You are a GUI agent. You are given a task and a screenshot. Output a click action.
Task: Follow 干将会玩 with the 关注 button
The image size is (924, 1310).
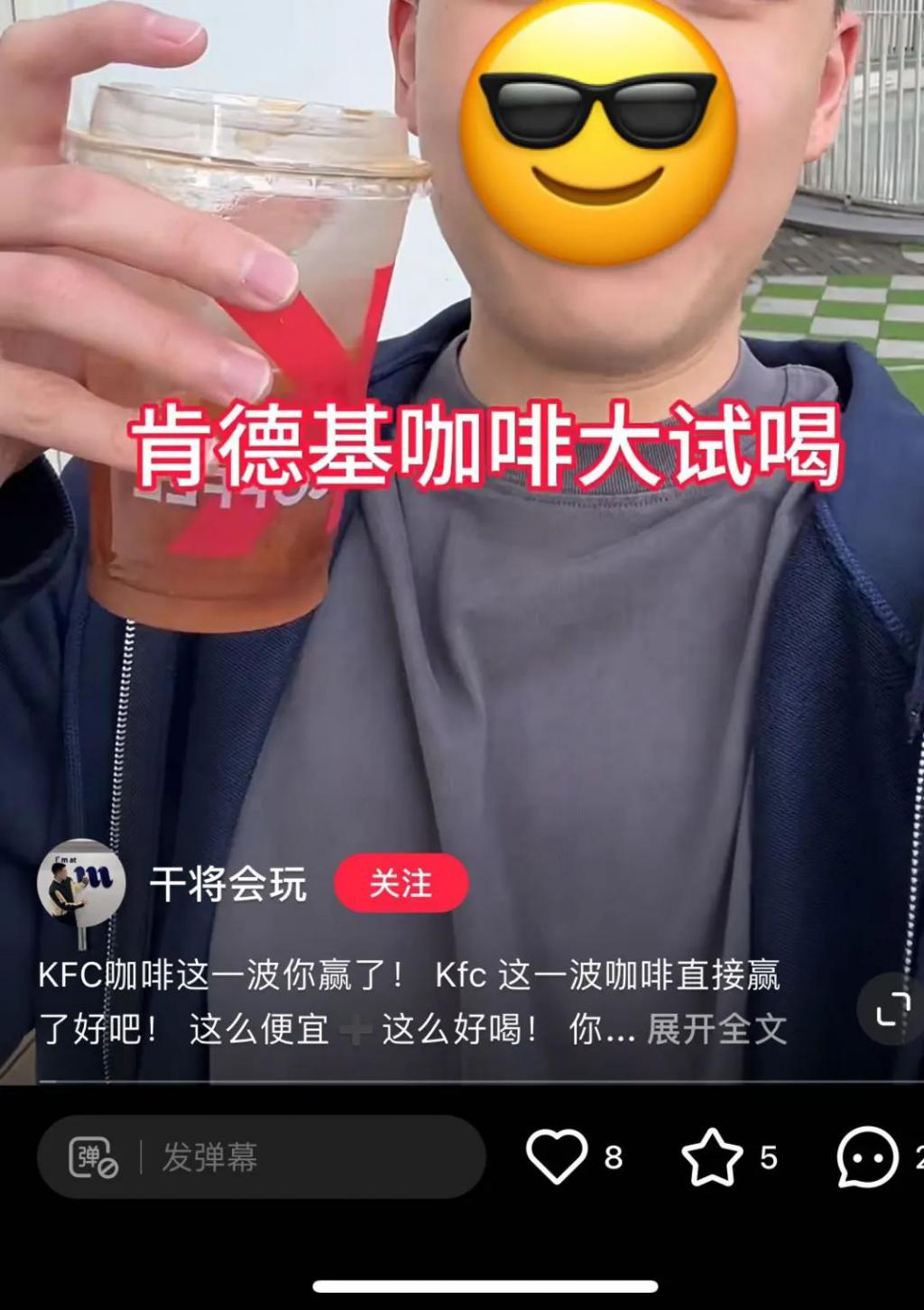coord(401,883)
